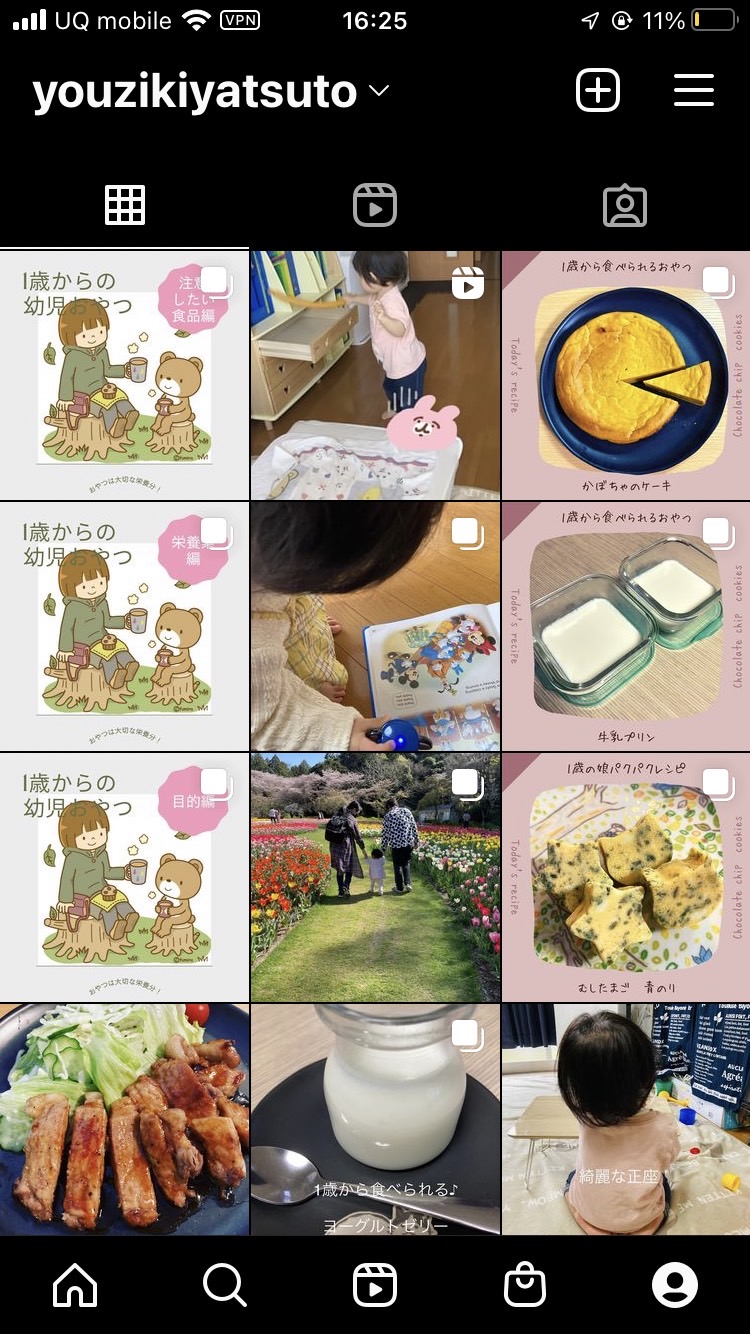Create a new post with plus icon

pyautogui.click(x=598, y=91)
